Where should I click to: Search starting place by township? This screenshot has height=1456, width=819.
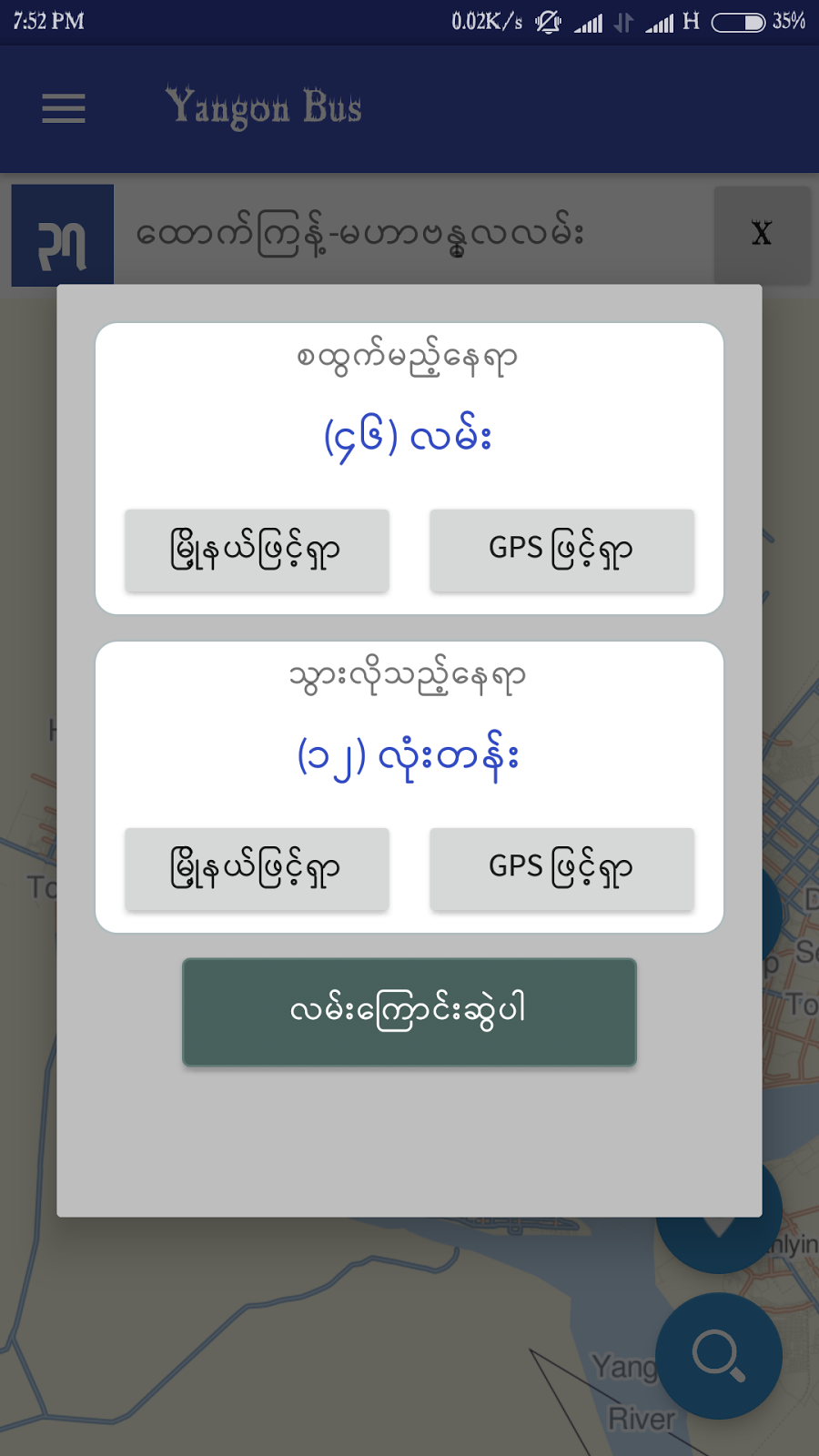256,550
